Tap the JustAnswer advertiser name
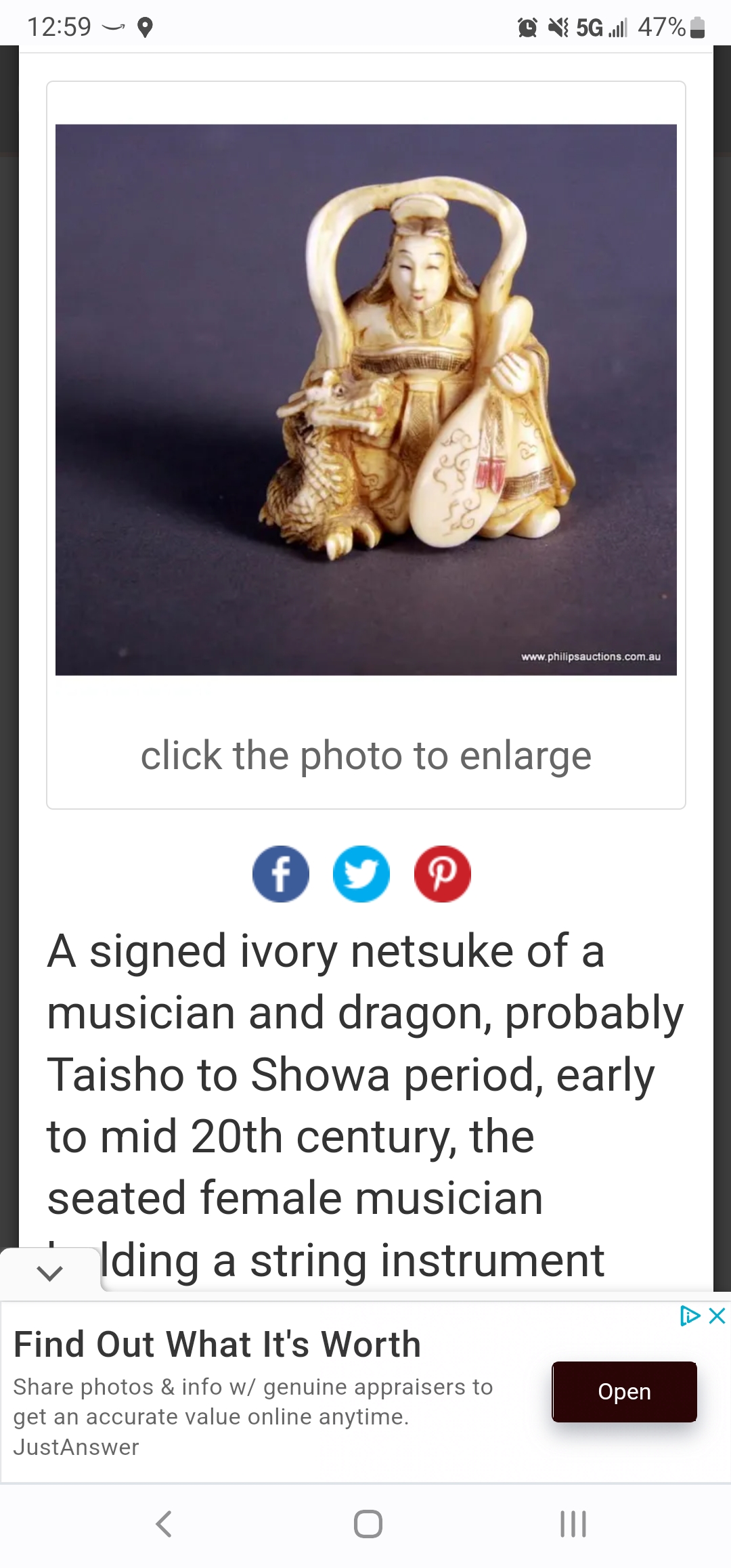 pyautogui.click(x=76, y=1447)
